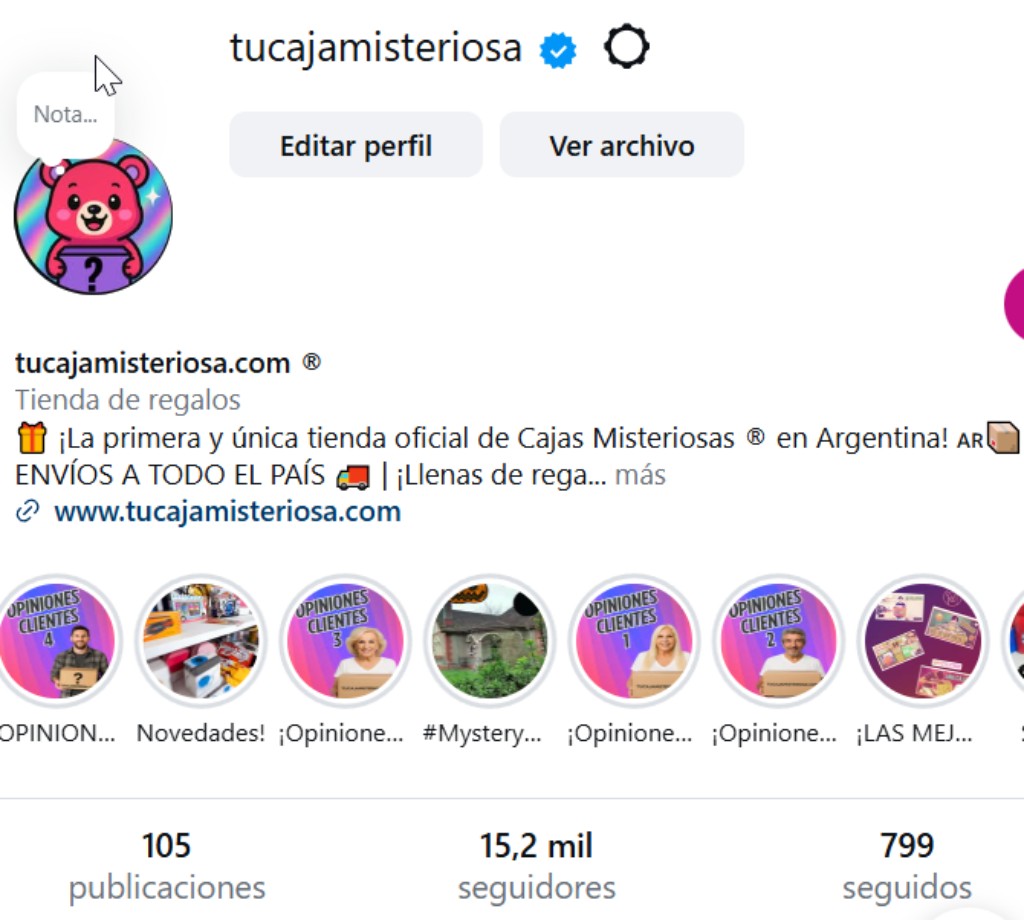Open the Opiniones Clientes 3 highlight
This screenshot has width=1024, height=920.
pyautogui.click(x=345, y=641)
